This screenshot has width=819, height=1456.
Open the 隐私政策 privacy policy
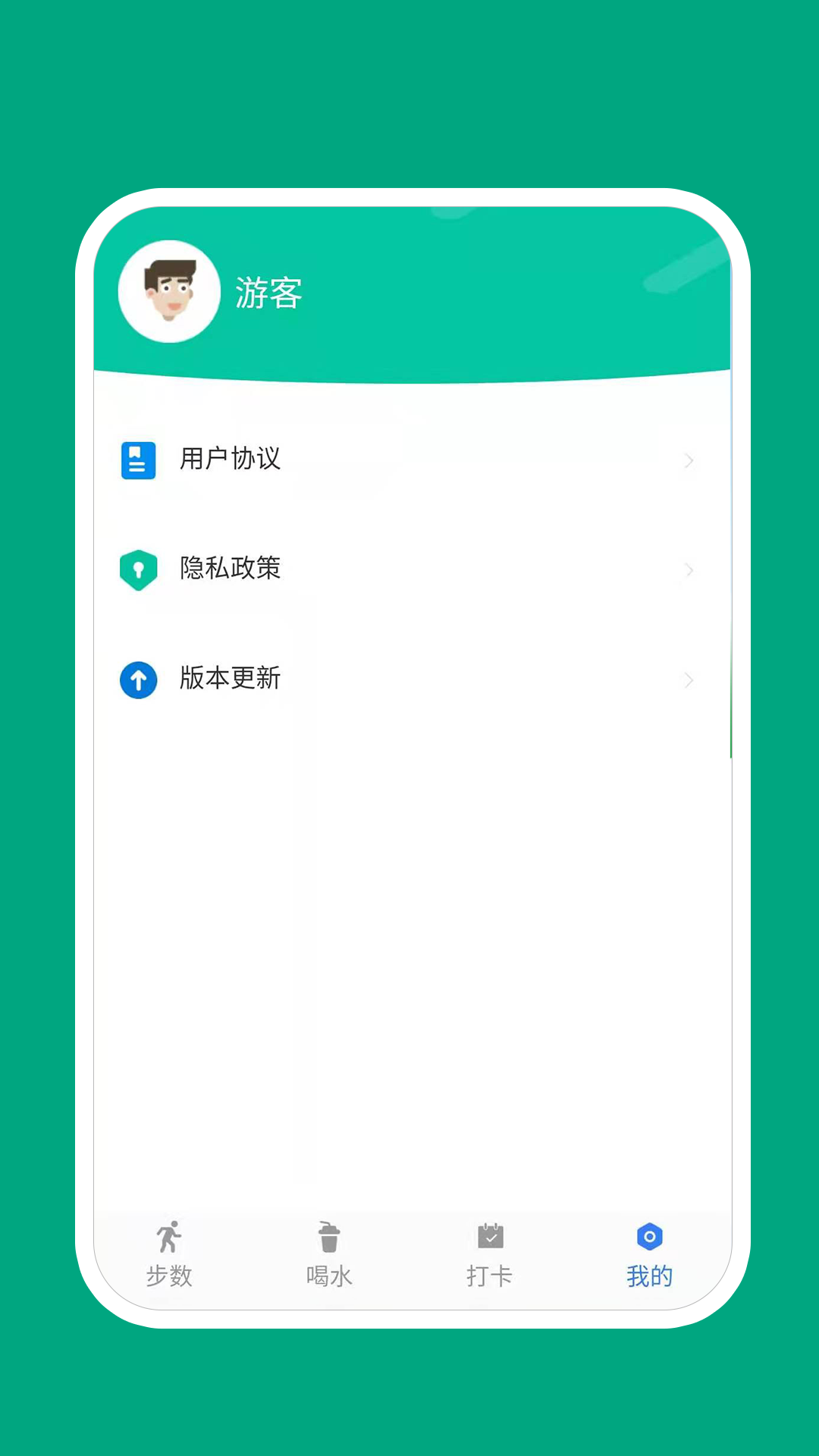(x=231, y=570)
